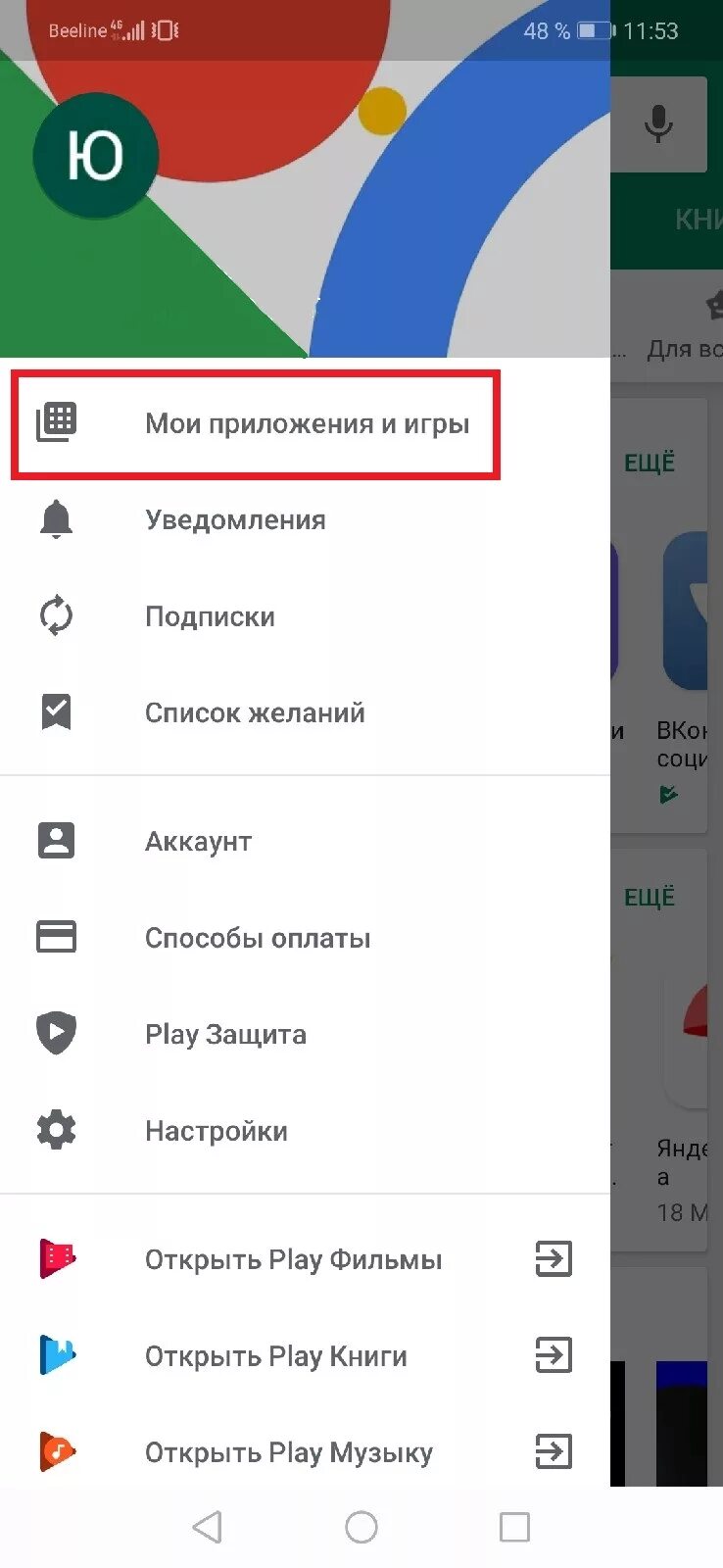This screenshot has height=1568, width=723.
Task: Tap the Ю account avatar
Action: [x=95, y=157]
